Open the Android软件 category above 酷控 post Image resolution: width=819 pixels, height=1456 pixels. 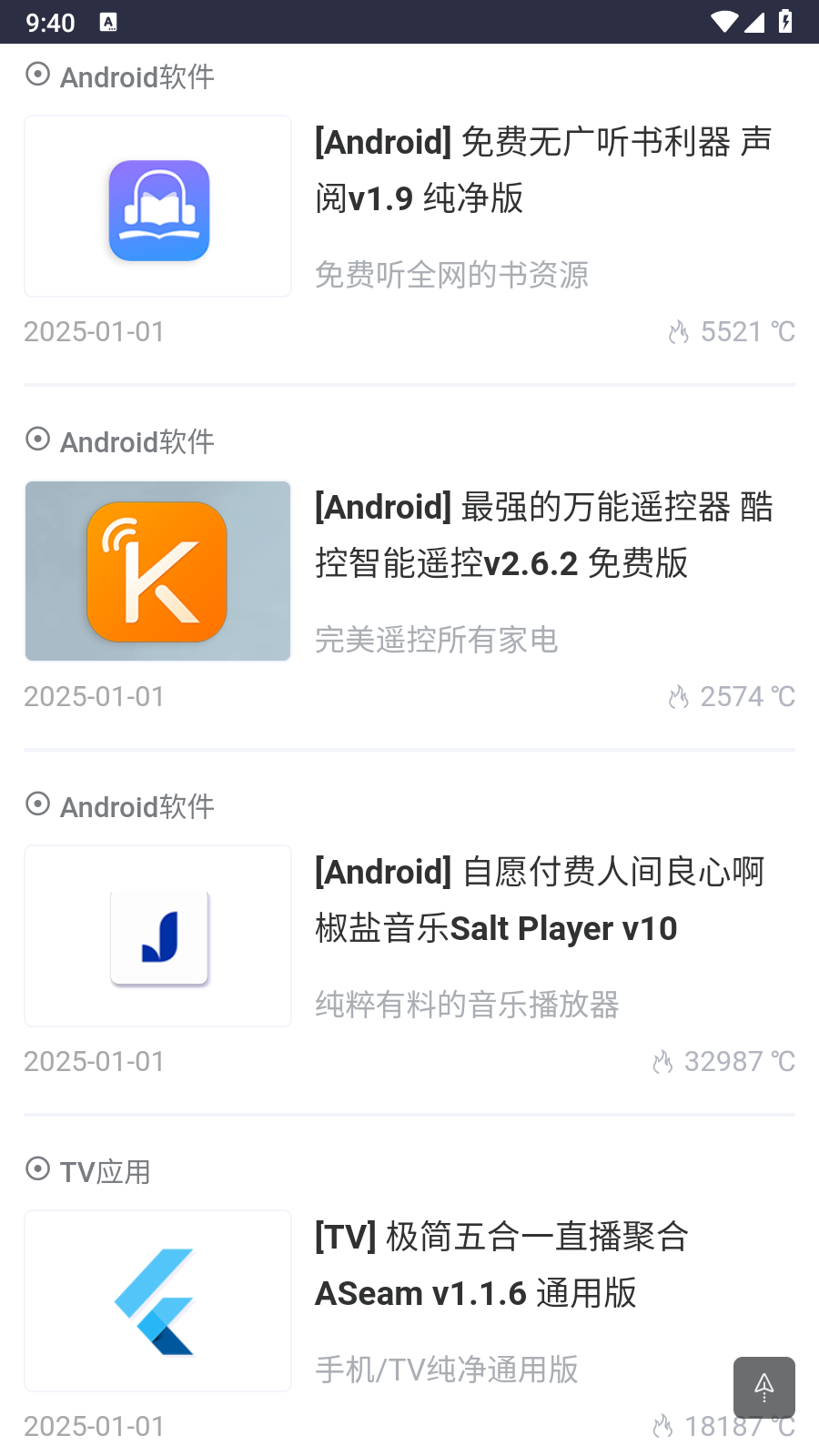click(x=136, y=442)
